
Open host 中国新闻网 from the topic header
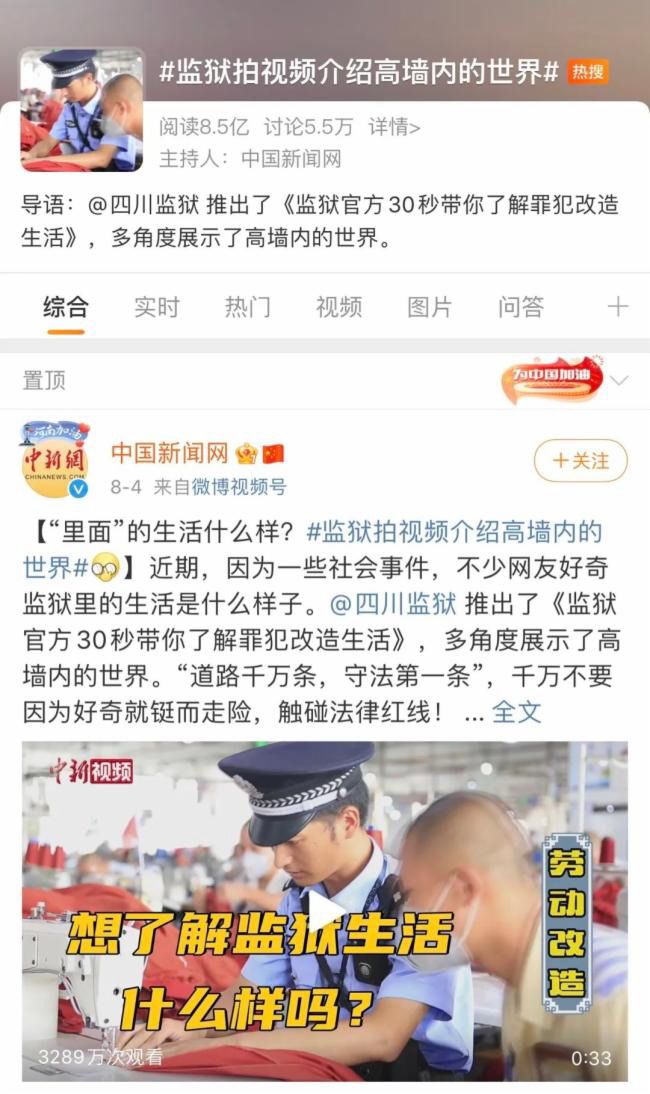(291, 158)
